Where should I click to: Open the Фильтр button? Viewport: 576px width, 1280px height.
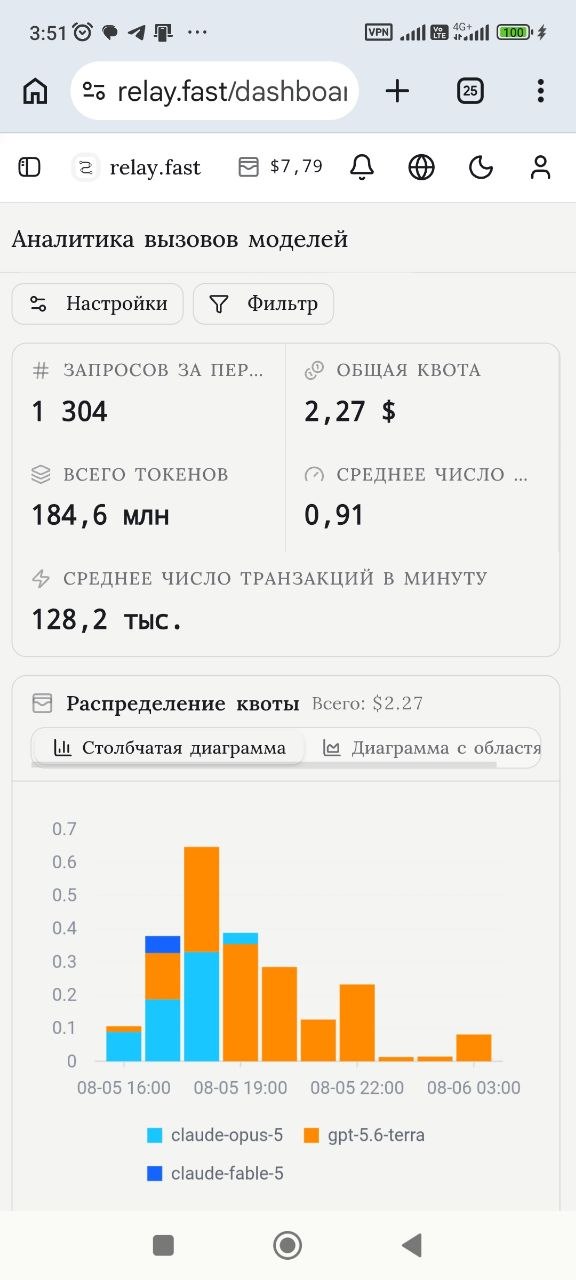263,304
